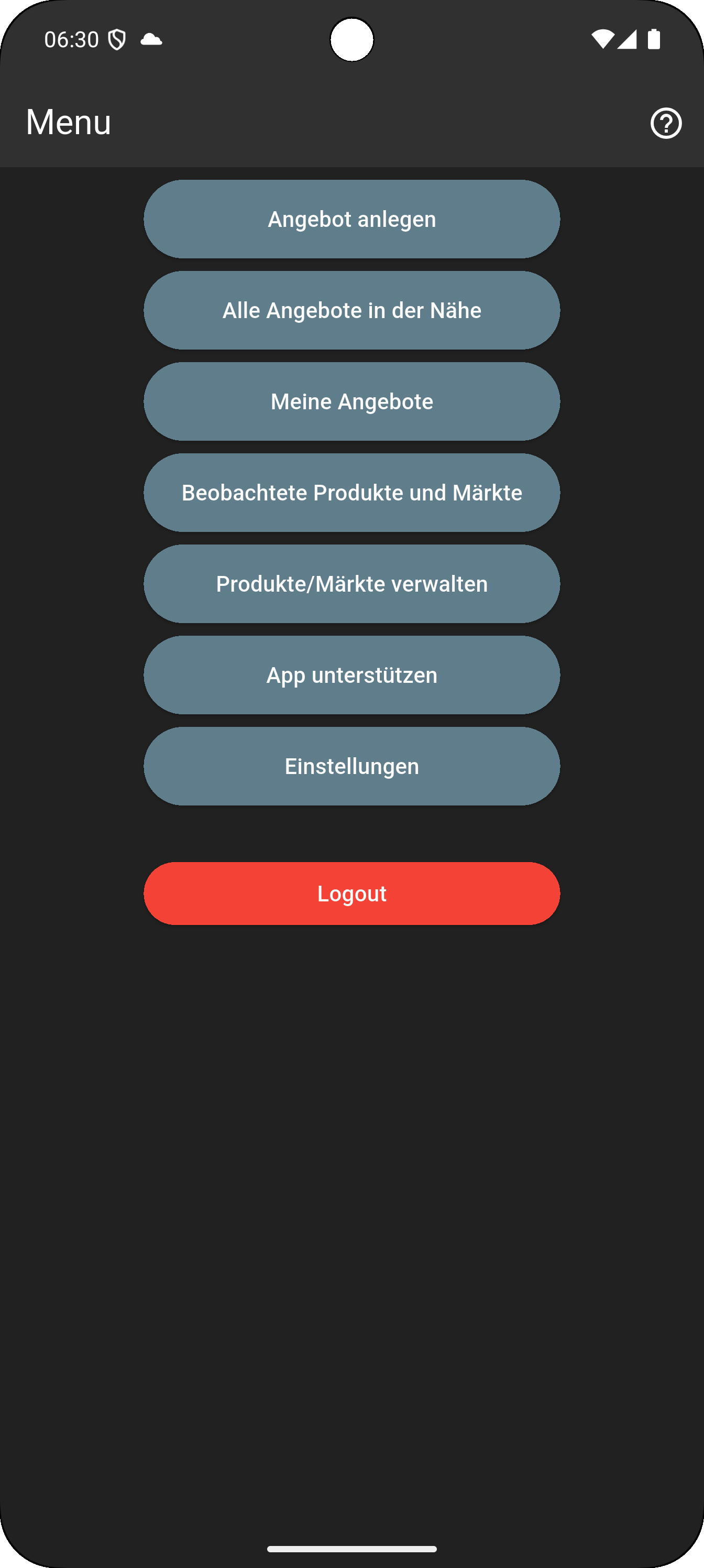
Task: Open Beobachtete Produkte und Märkte
Action: tap(351, 493)
